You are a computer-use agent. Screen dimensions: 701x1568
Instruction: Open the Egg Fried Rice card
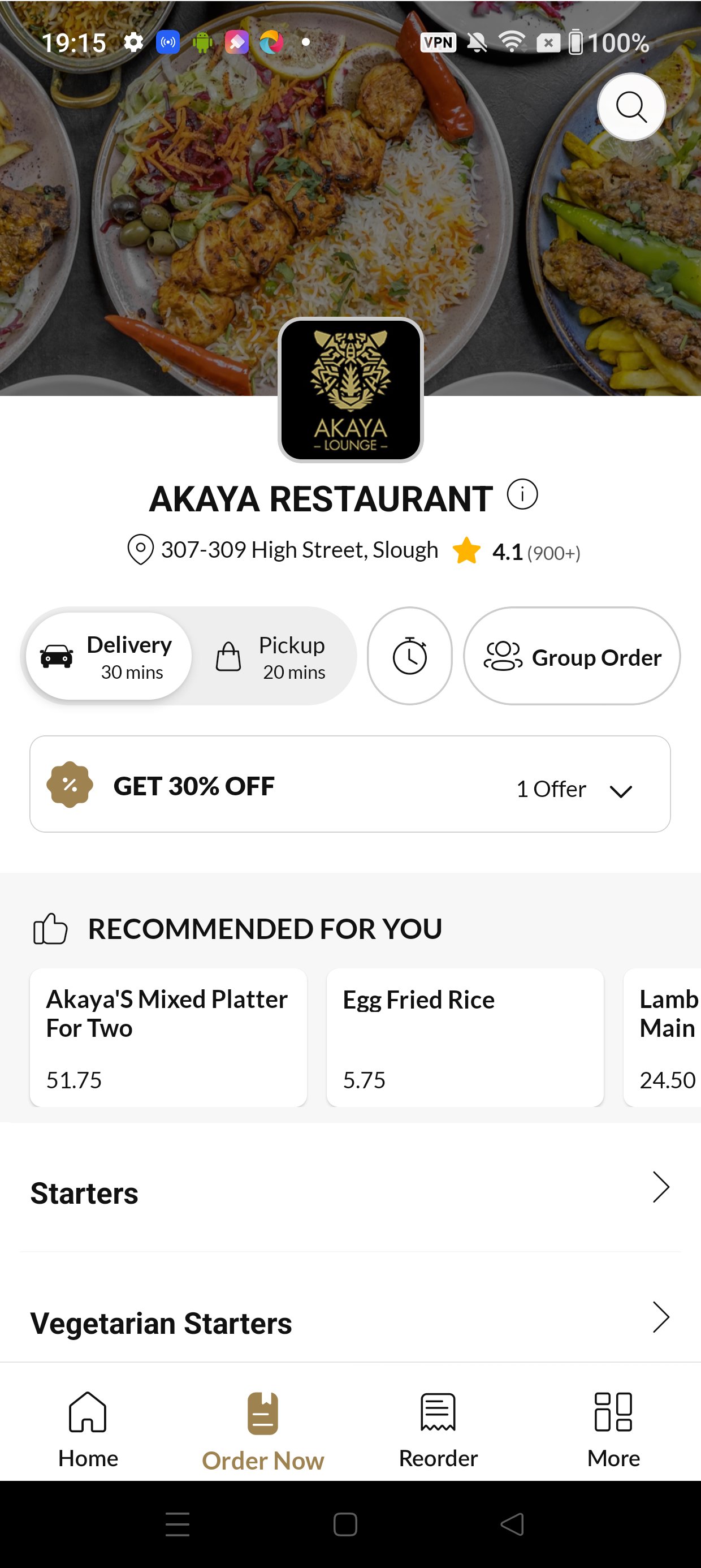point(465,1037)
